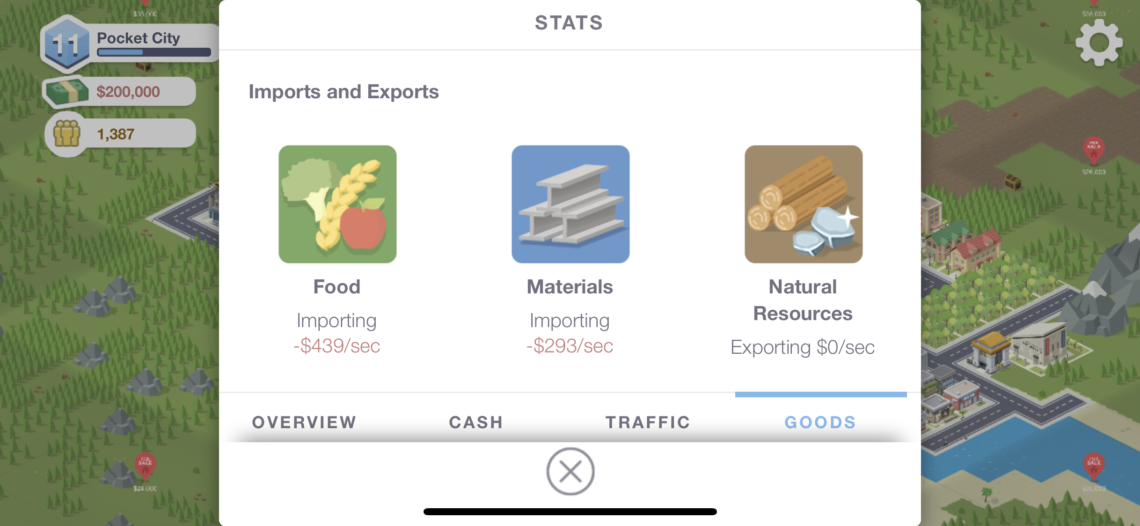Tap the population counter button
Screen dimensions: 1140x526
120,133
